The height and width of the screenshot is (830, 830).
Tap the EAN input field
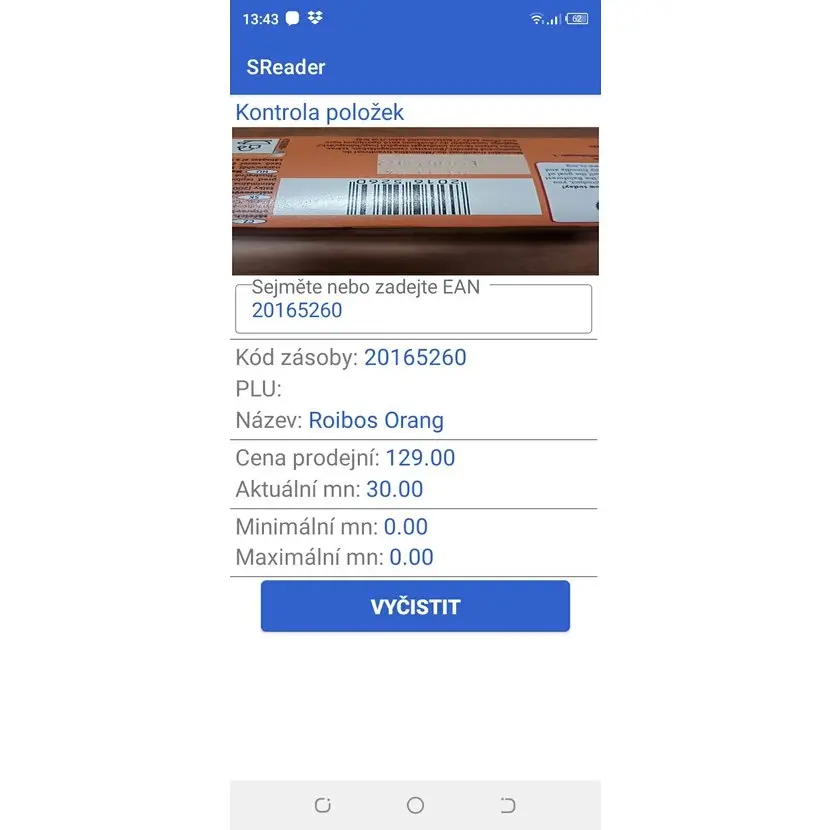[413, 310]
